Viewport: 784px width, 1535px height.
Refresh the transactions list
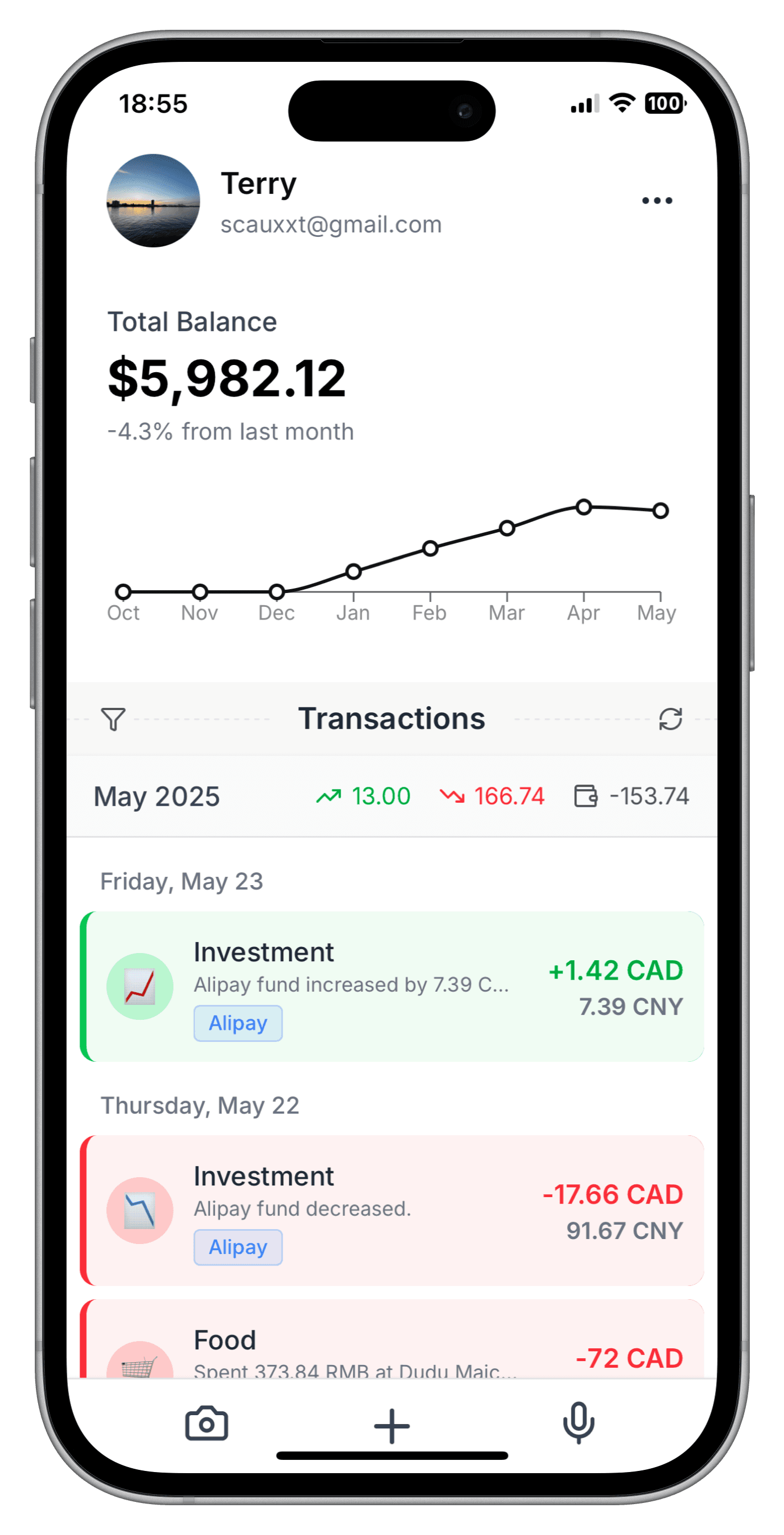[x=670, y=719]
